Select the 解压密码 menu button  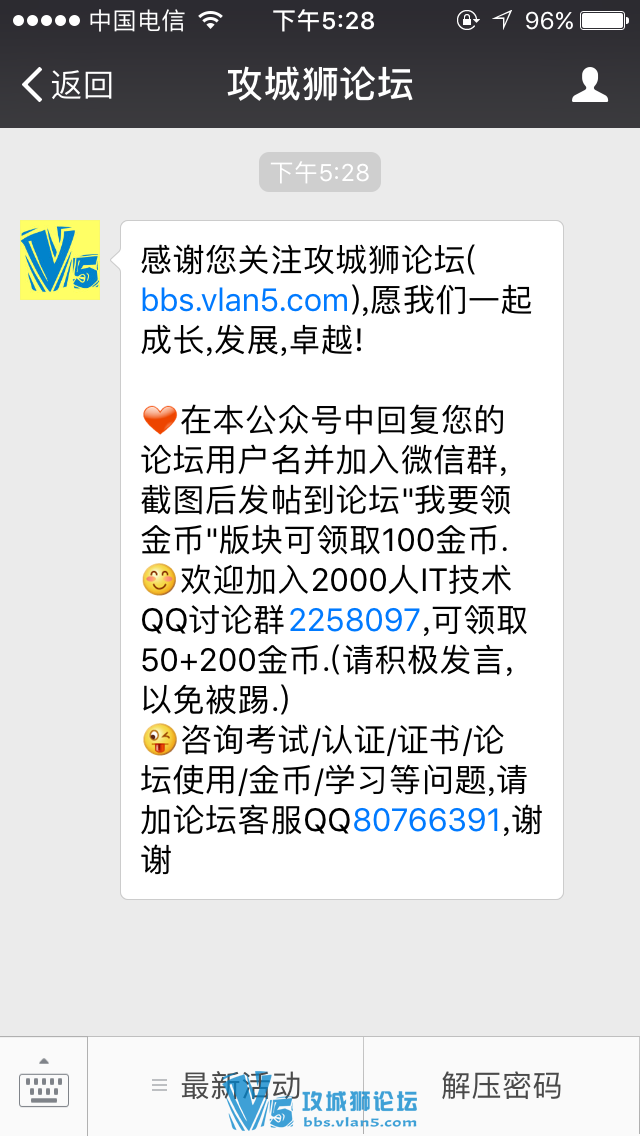(x=501, y=1086)
